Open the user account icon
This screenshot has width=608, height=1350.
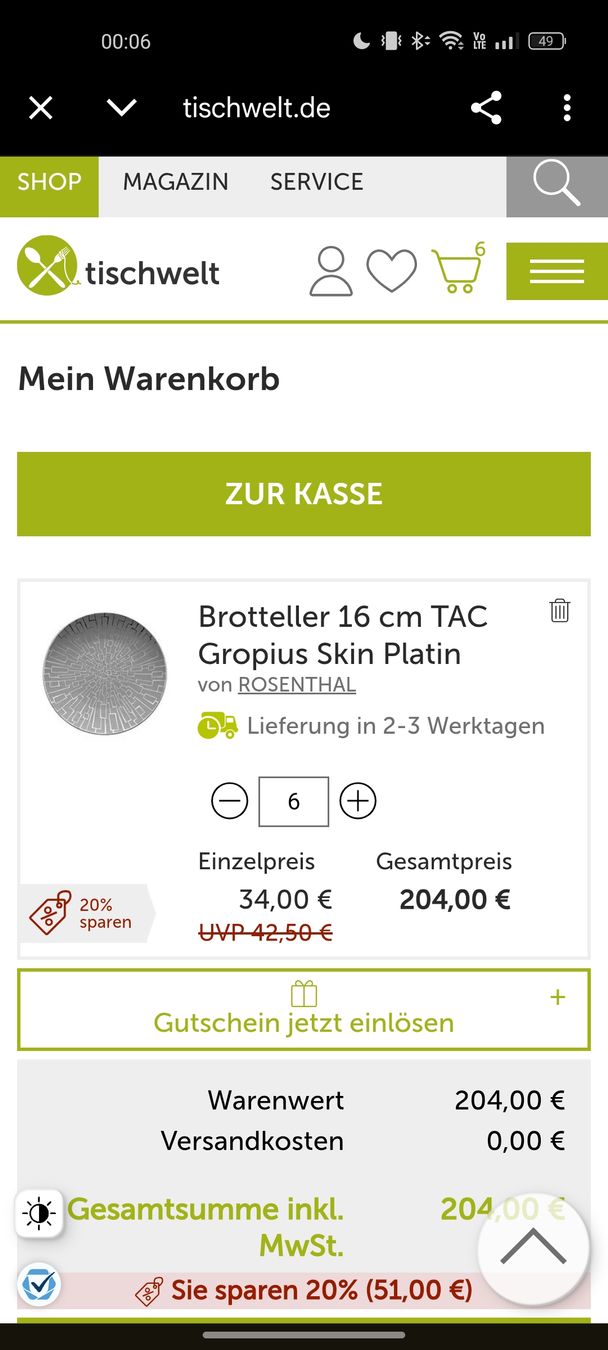tap(331, 271)
